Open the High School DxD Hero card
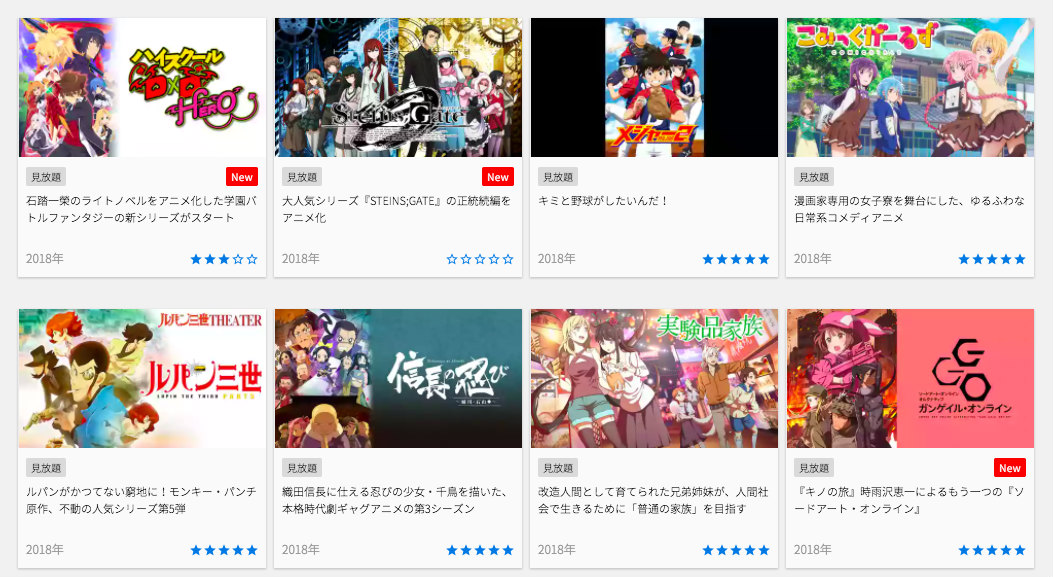This screenshot has width=1053, height=577. point(142,88)
